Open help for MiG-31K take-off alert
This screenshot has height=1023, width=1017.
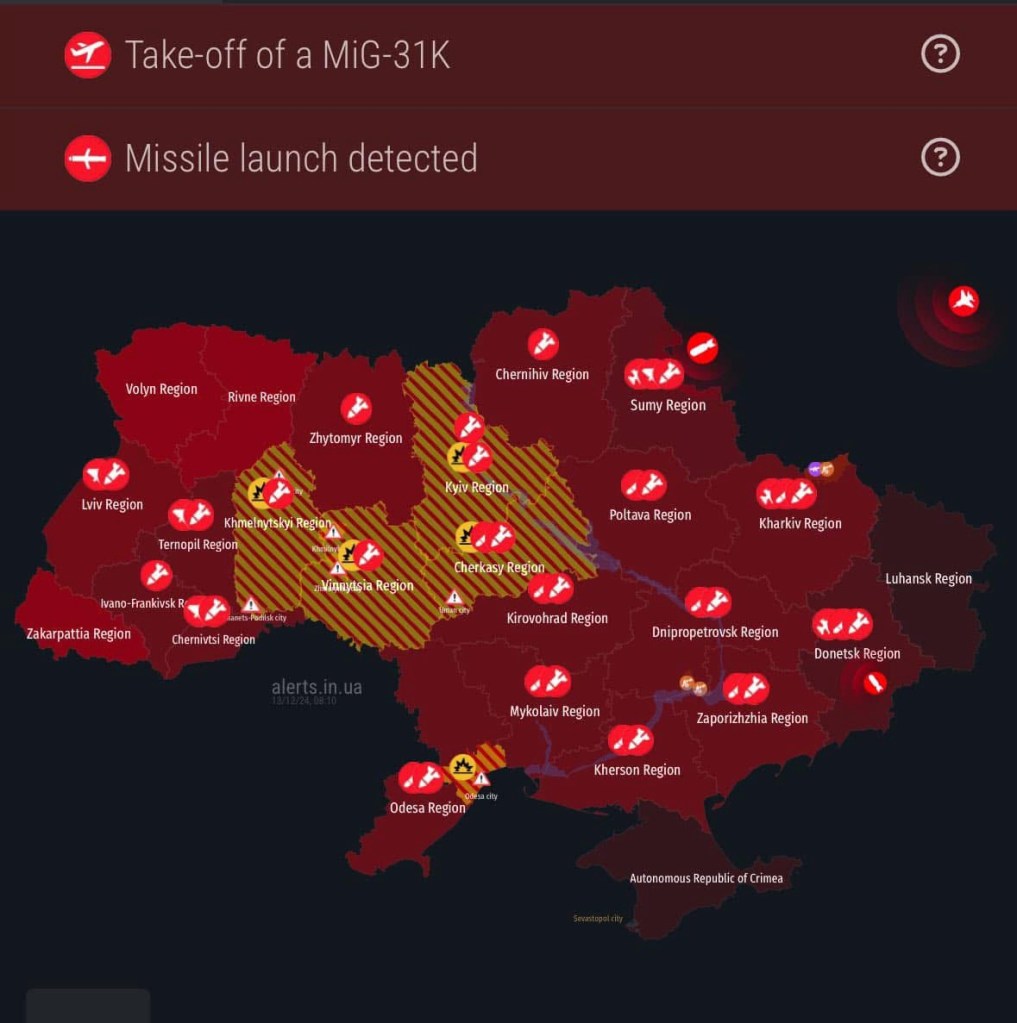coord(940,54)
